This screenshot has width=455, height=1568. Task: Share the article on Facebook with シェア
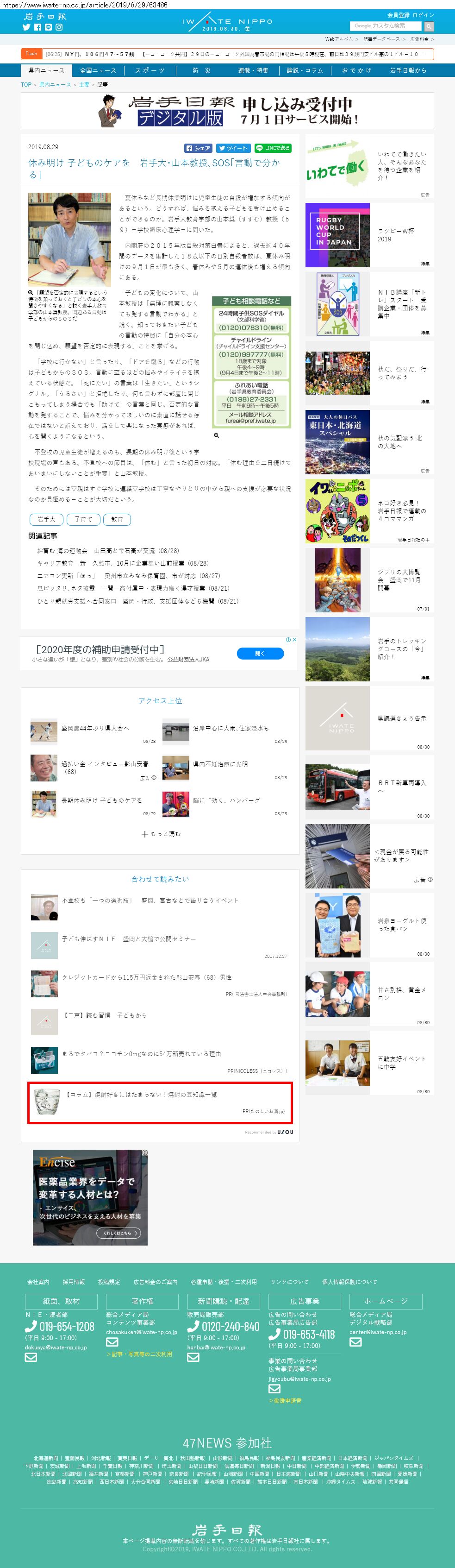pyautogui.click(x=198, y=148)
